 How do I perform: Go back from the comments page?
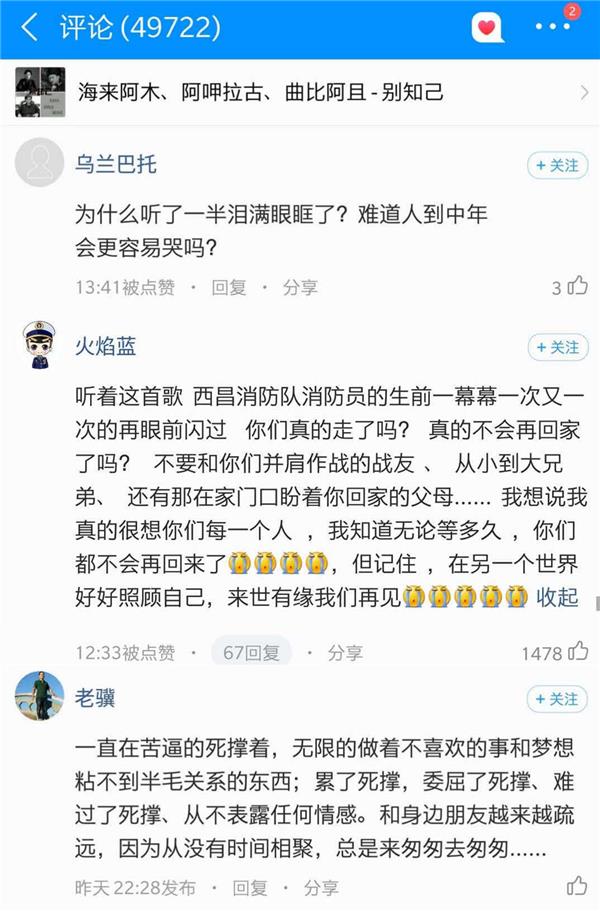coord(30,28)
